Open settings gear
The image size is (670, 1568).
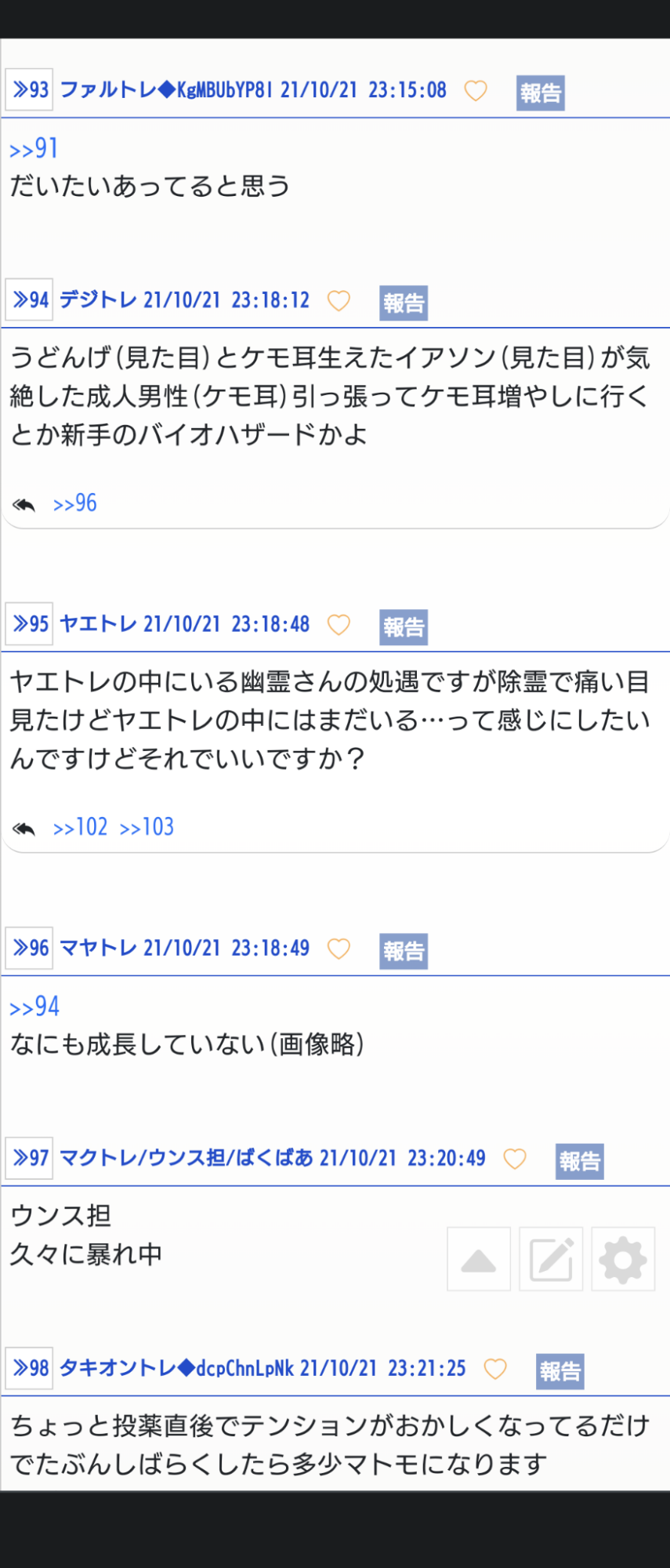click(623, 1259)
